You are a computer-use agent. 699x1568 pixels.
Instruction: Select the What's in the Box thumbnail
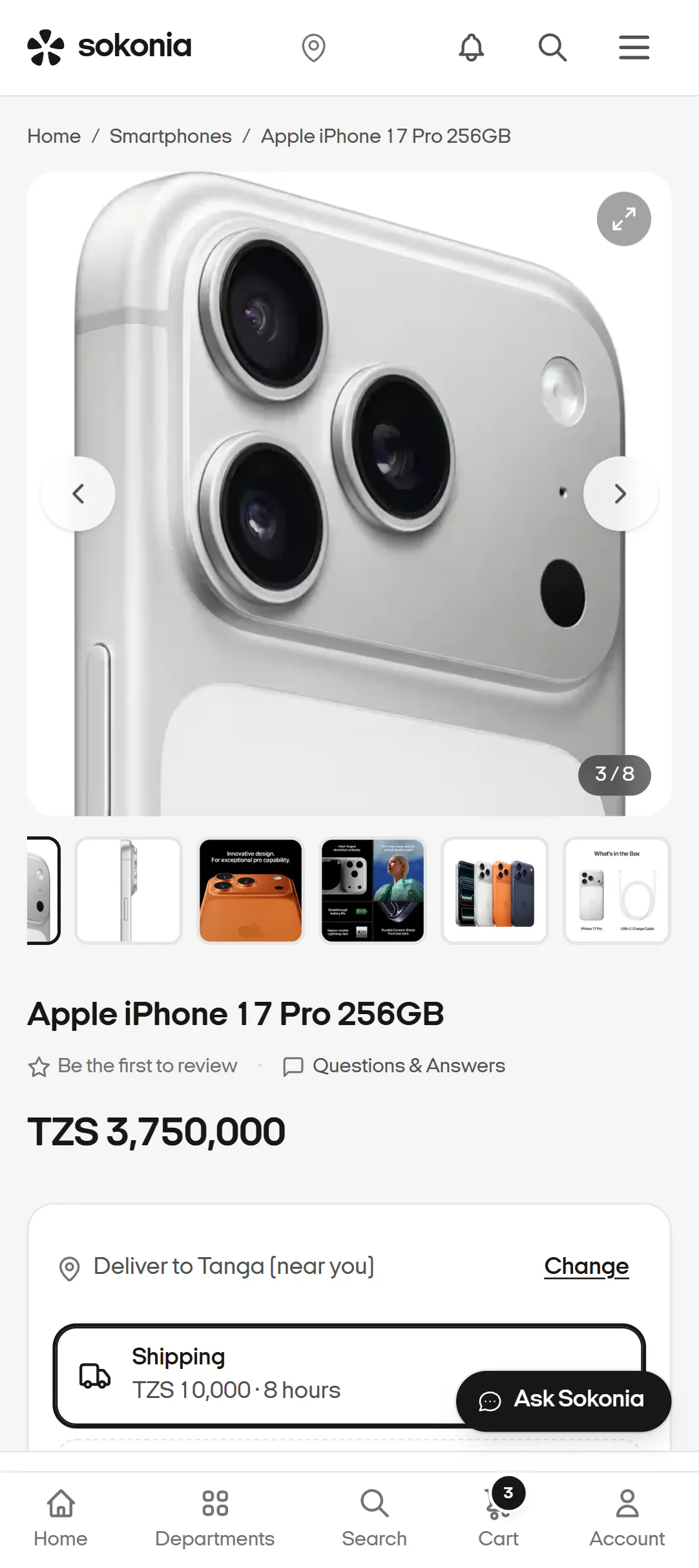(617, 891)
